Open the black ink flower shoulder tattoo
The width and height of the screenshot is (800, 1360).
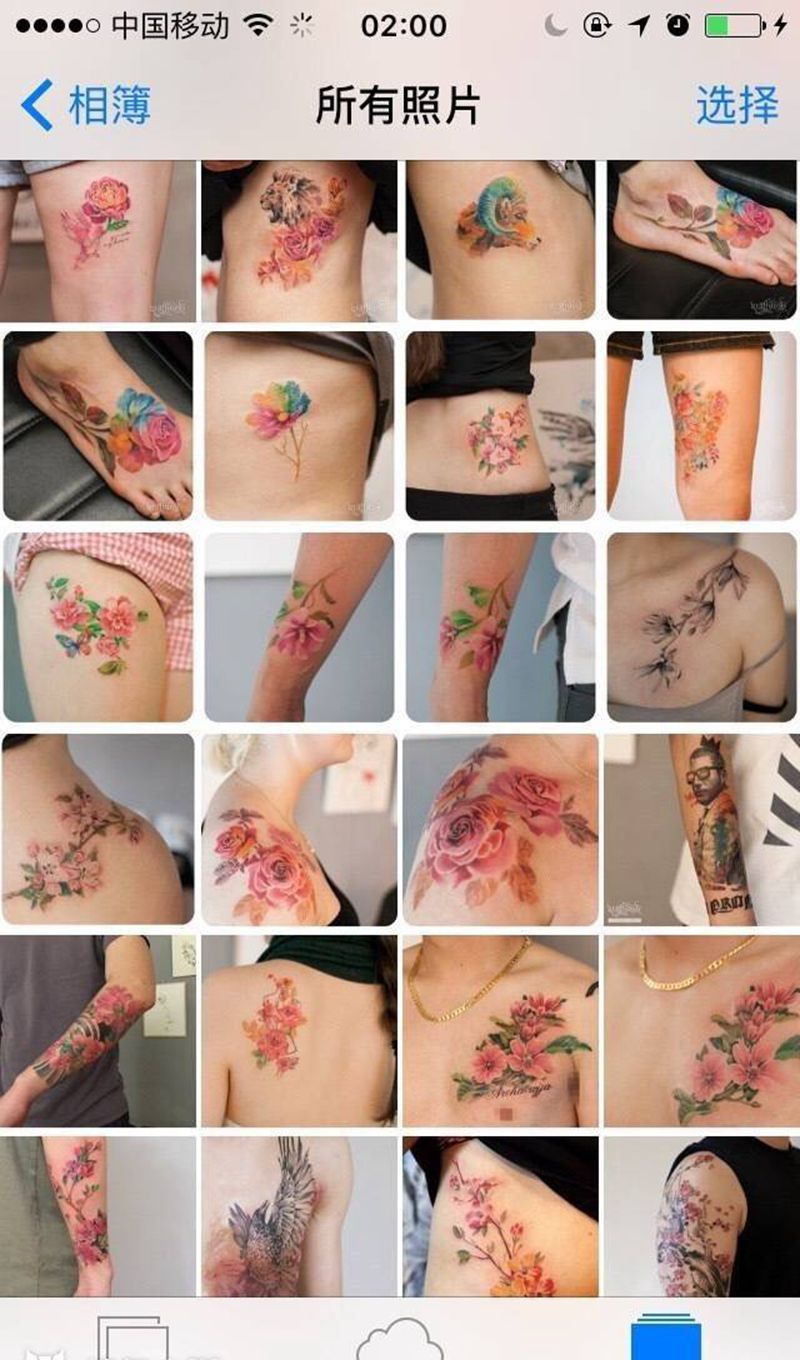701,627
